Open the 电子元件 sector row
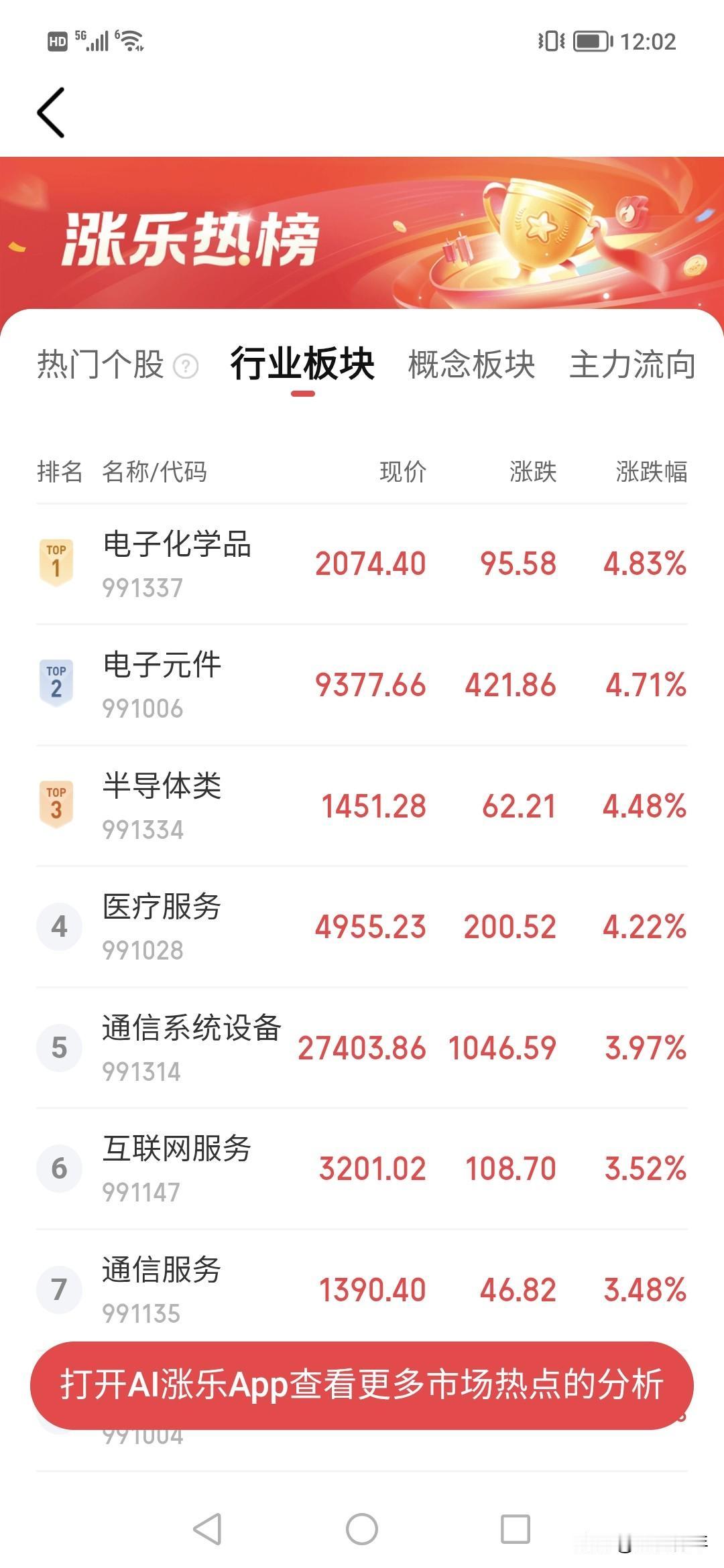 pyautogui.click(x=362, y=685)
